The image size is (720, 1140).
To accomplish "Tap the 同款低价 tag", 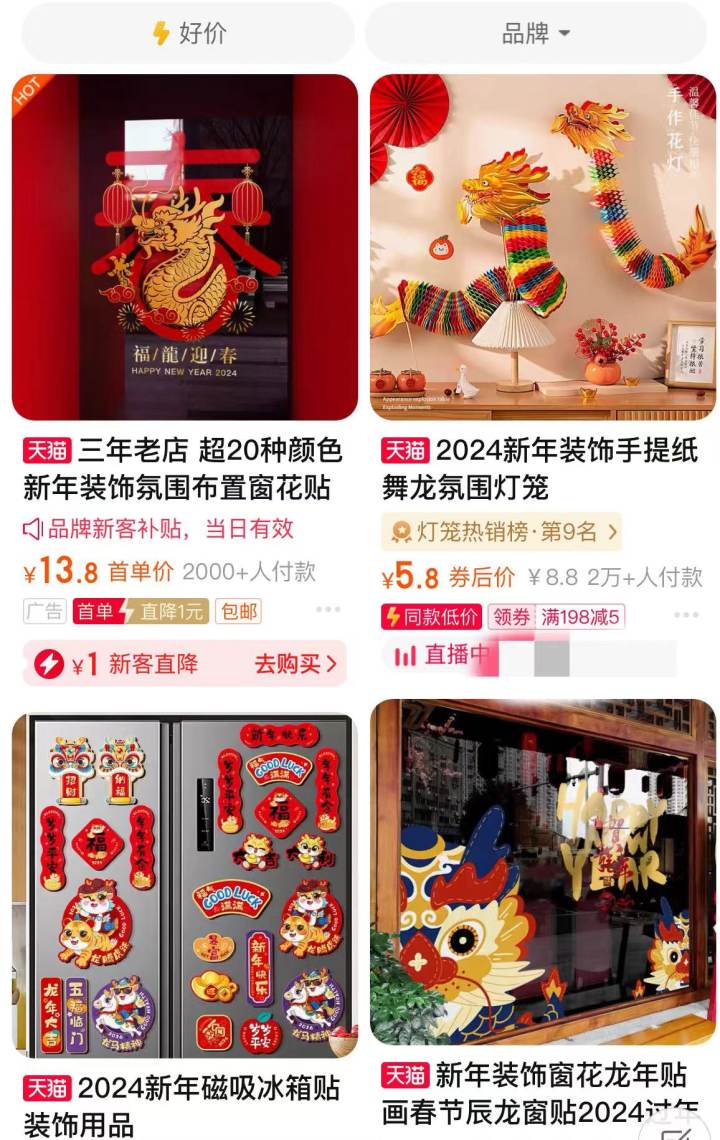I will point(432,617).
